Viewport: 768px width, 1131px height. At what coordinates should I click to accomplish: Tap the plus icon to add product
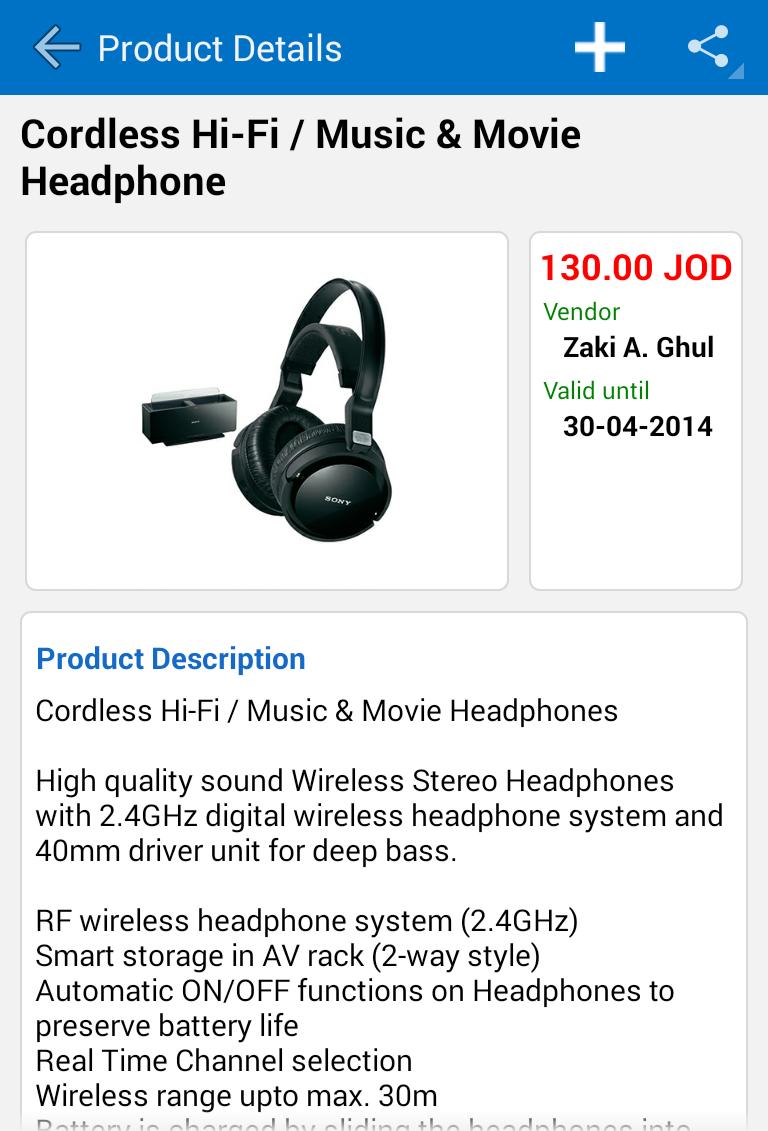(599, 48)
